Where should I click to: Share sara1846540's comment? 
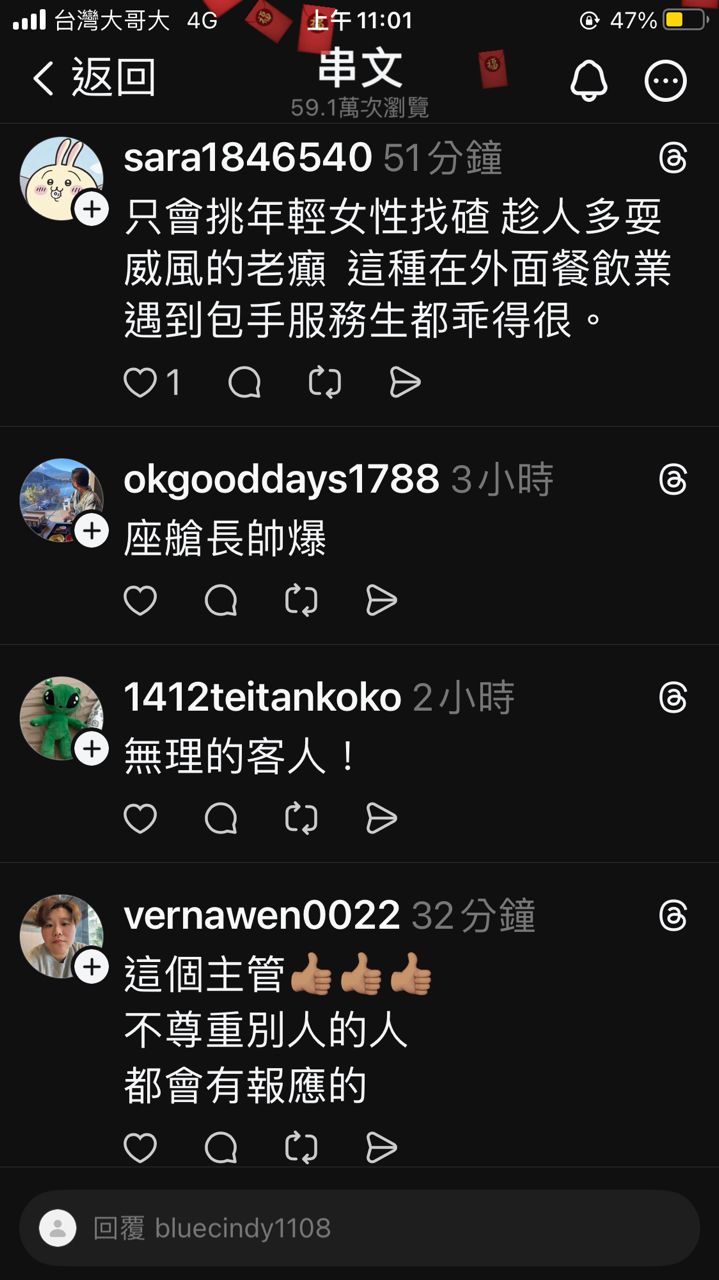404,383
